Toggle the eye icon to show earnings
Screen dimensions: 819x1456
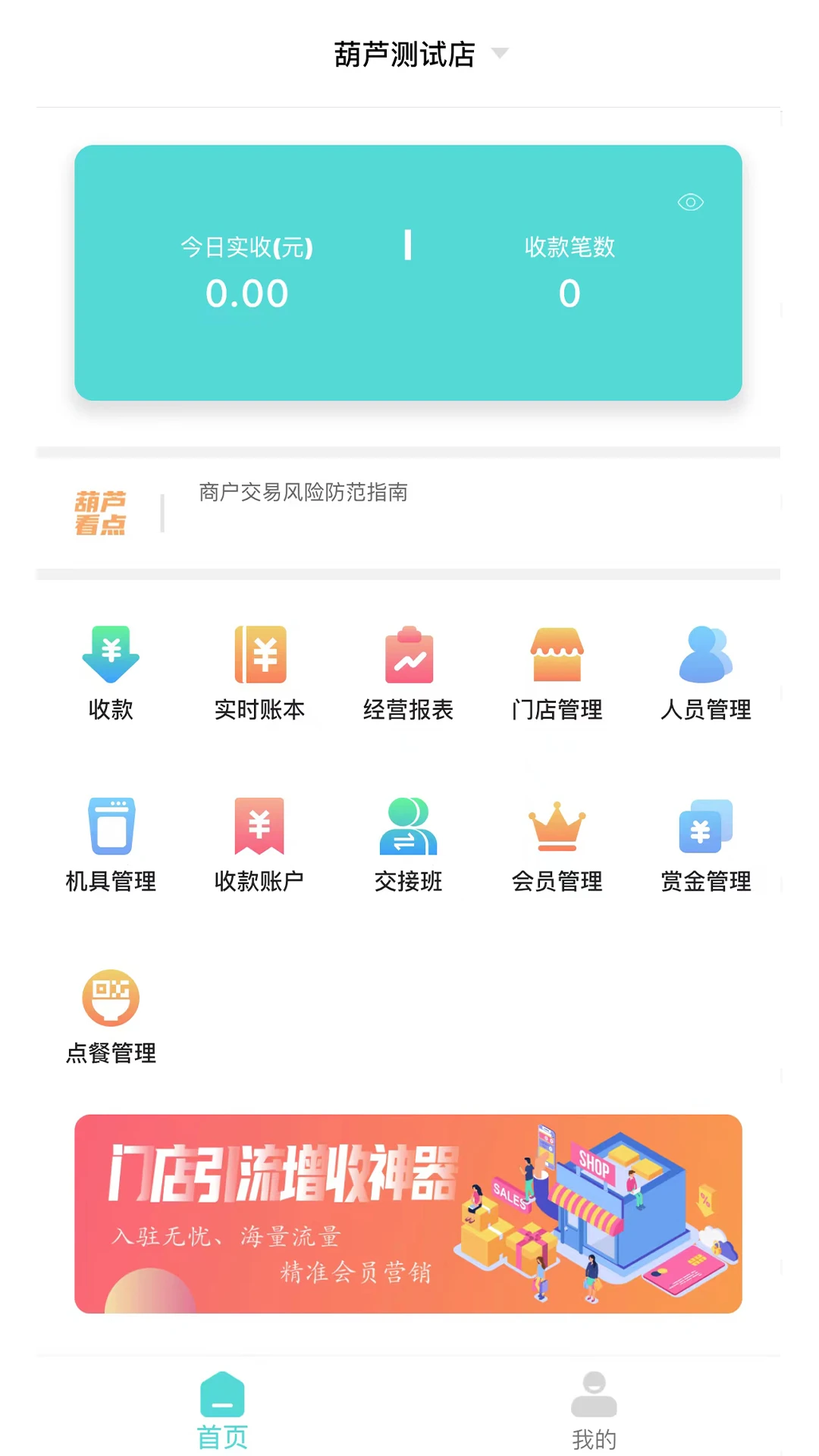(689, 202)
